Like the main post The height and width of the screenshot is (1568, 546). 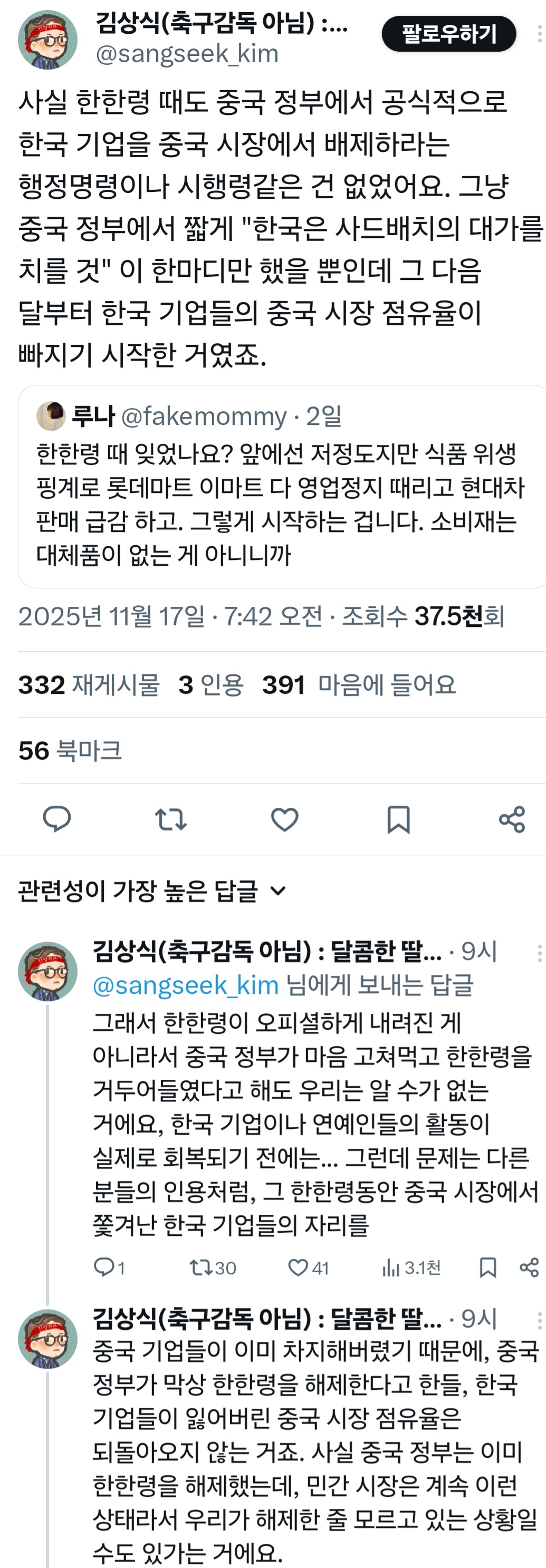click(284, 819)
